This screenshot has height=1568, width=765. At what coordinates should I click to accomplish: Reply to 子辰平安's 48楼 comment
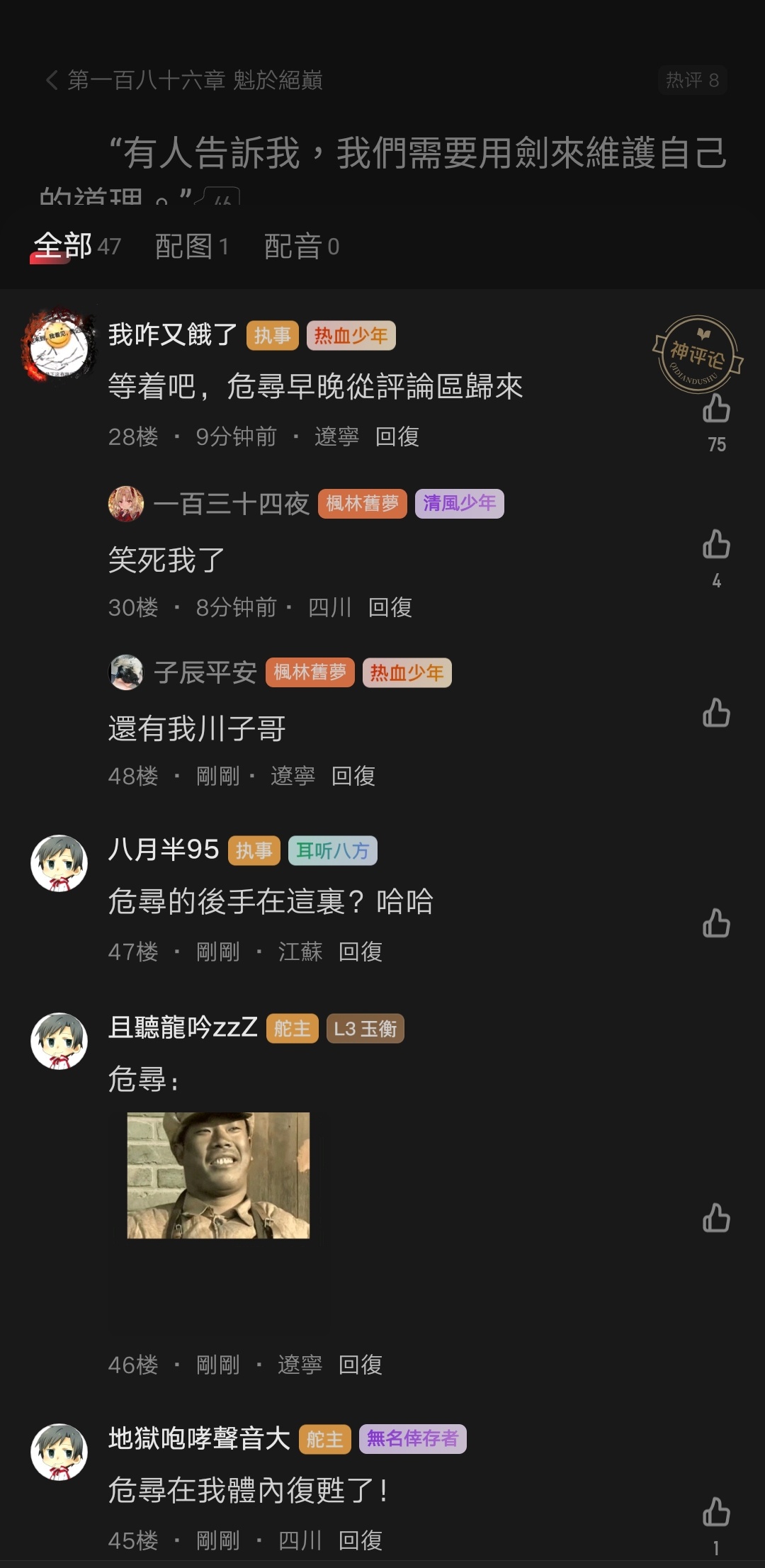pos(353,776)
